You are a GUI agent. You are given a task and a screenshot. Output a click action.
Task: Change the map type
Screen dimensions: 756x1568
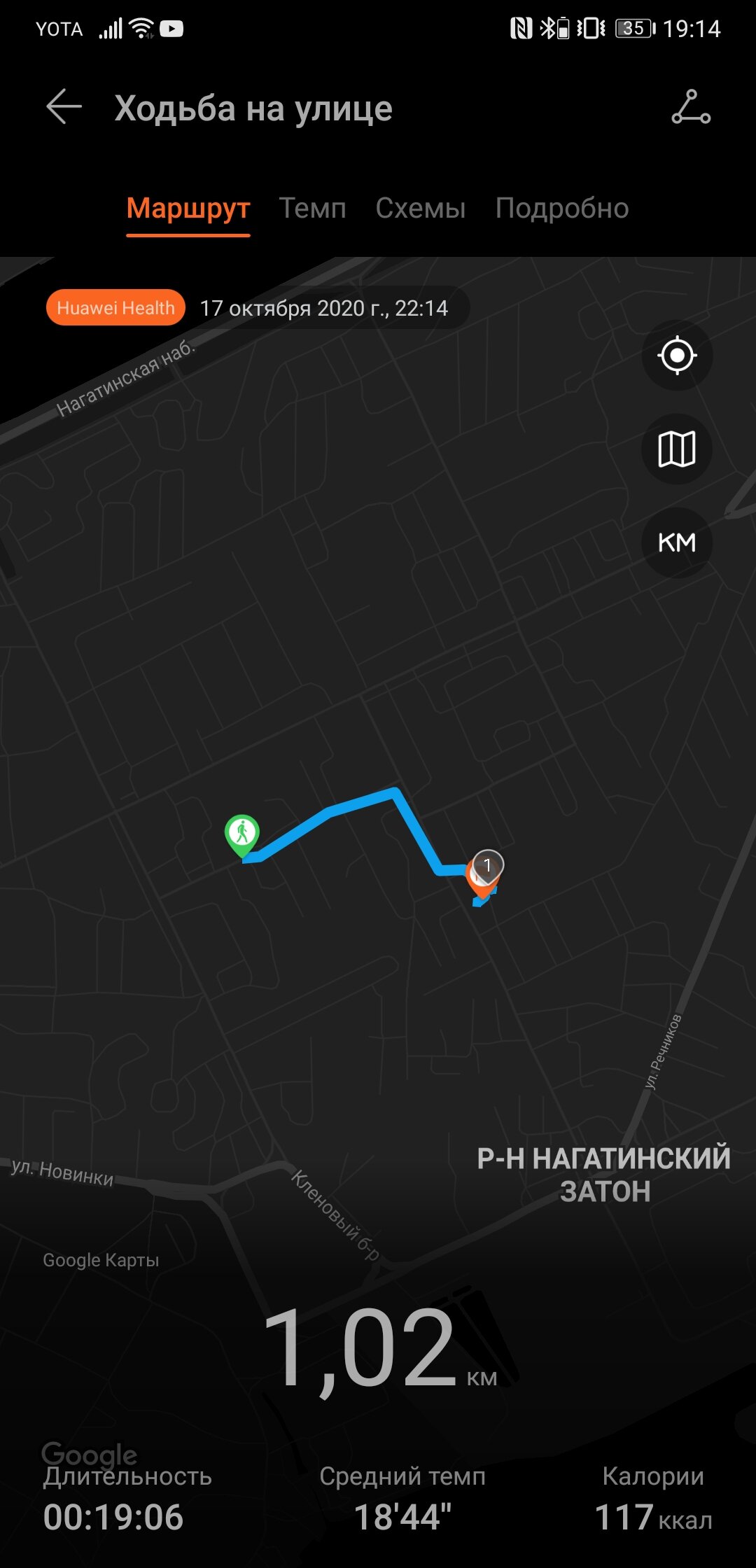[x=677, y=449]
